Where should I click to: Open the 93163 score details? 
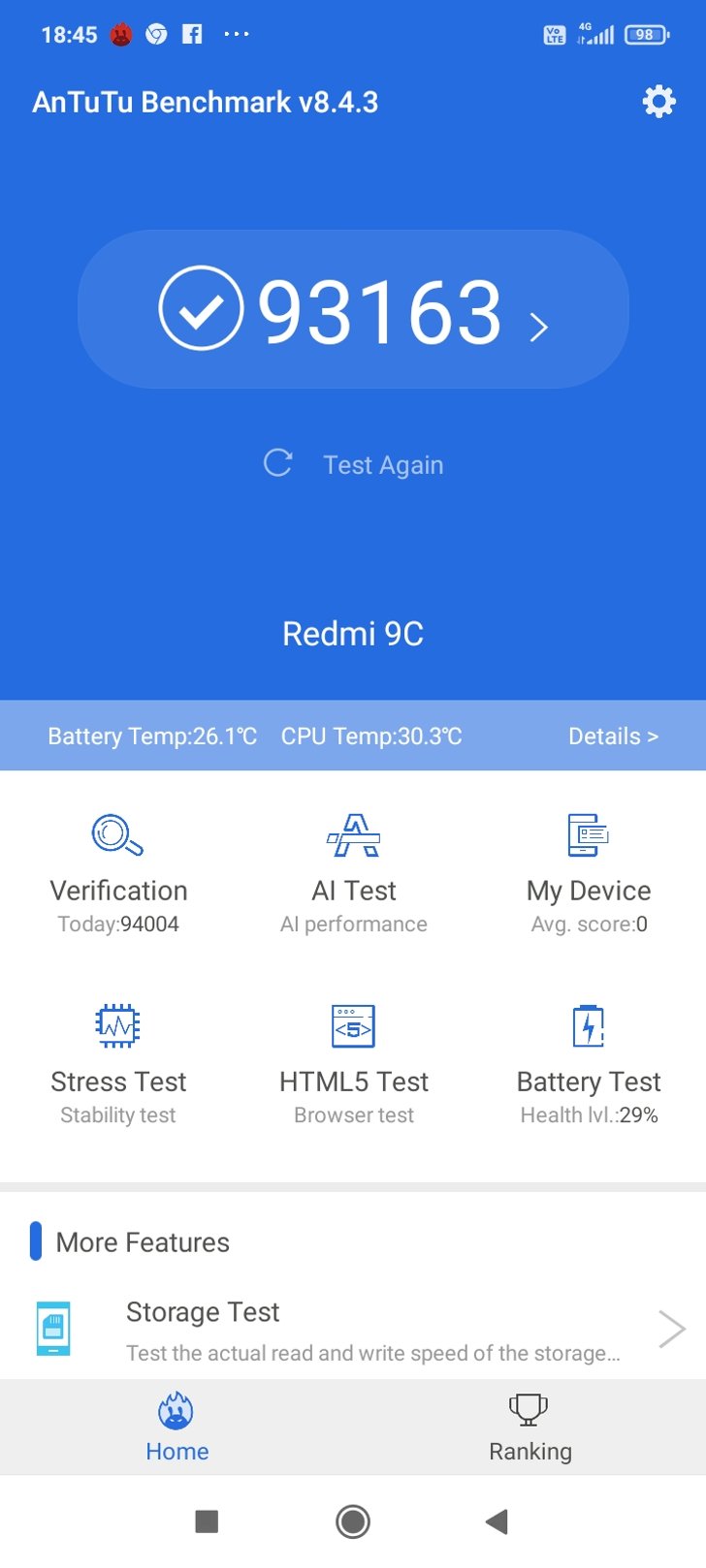click(353, 310)
